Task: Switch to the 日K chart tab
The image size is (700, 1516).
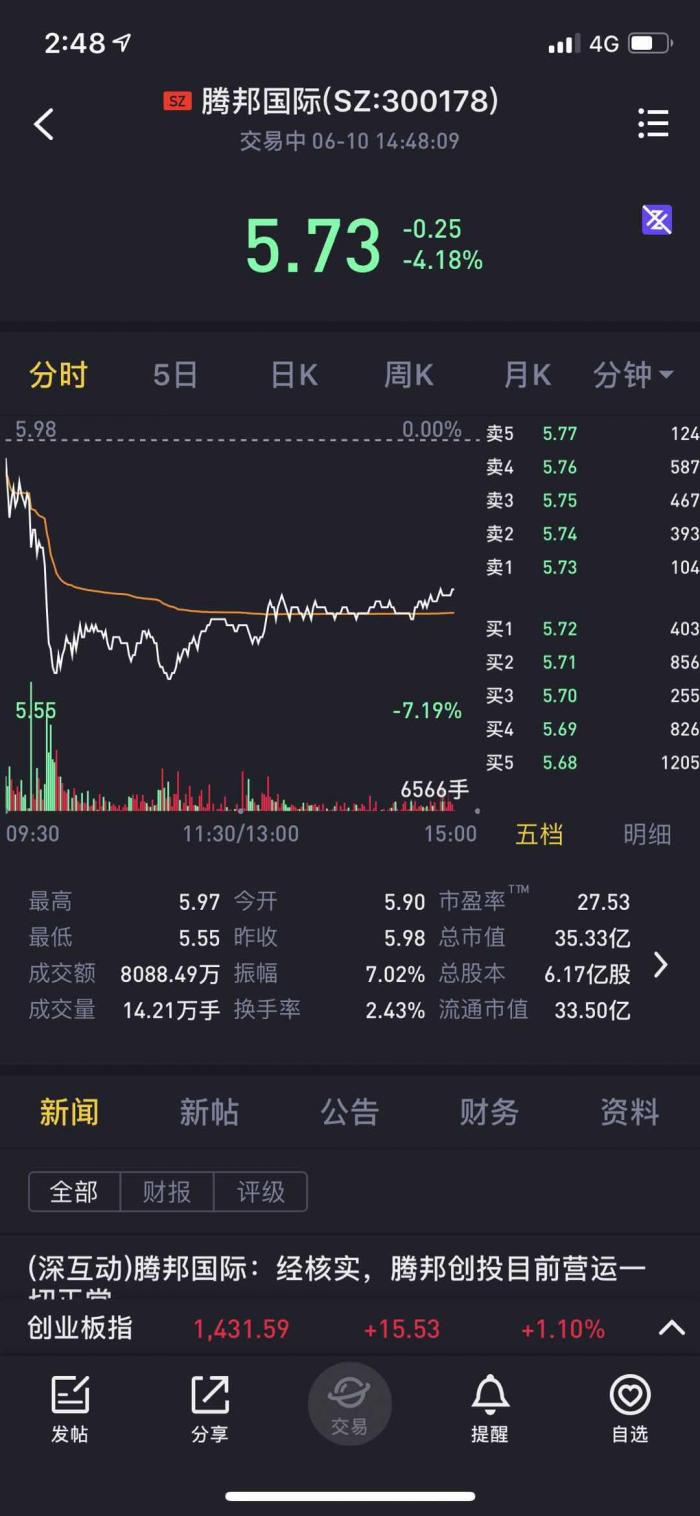Action: point(294,375)
